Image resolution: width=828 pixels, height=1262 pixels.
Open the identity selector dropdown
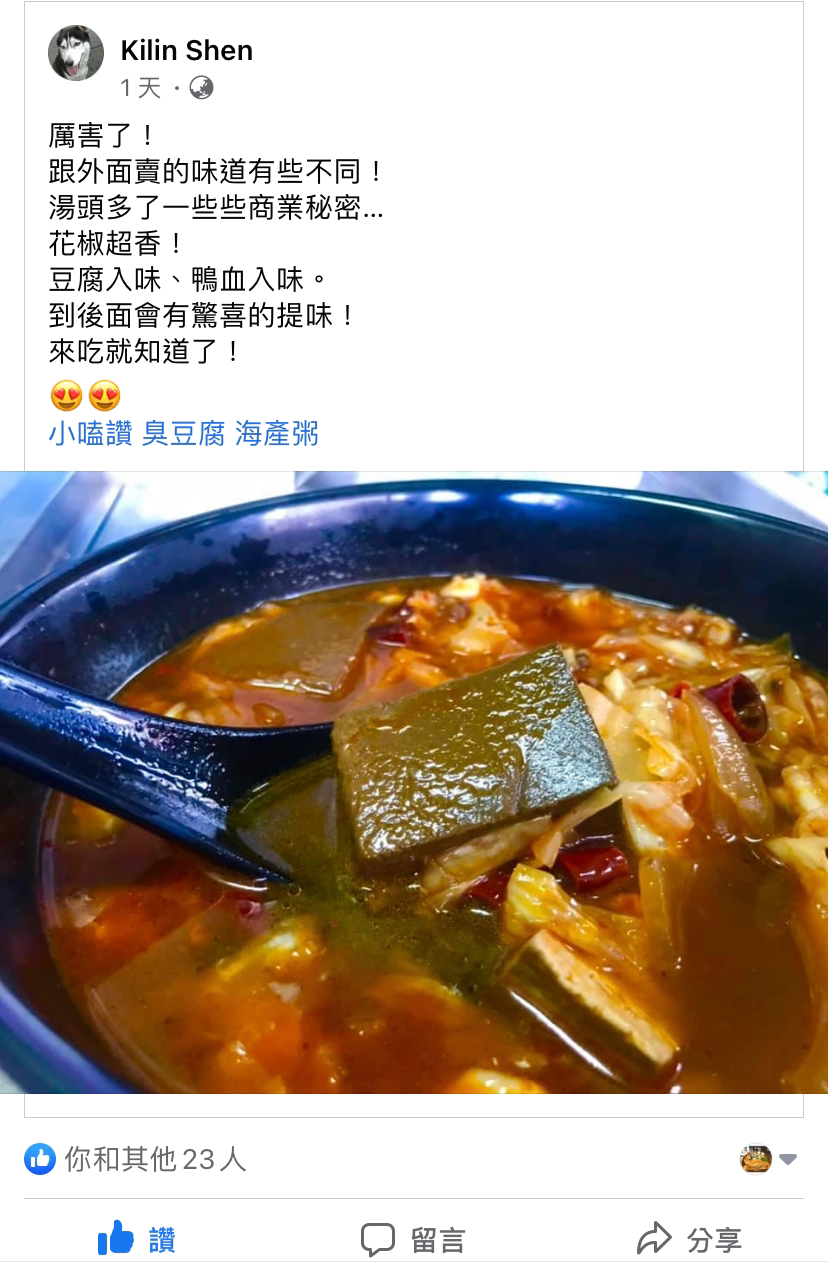coord(768,1159)
